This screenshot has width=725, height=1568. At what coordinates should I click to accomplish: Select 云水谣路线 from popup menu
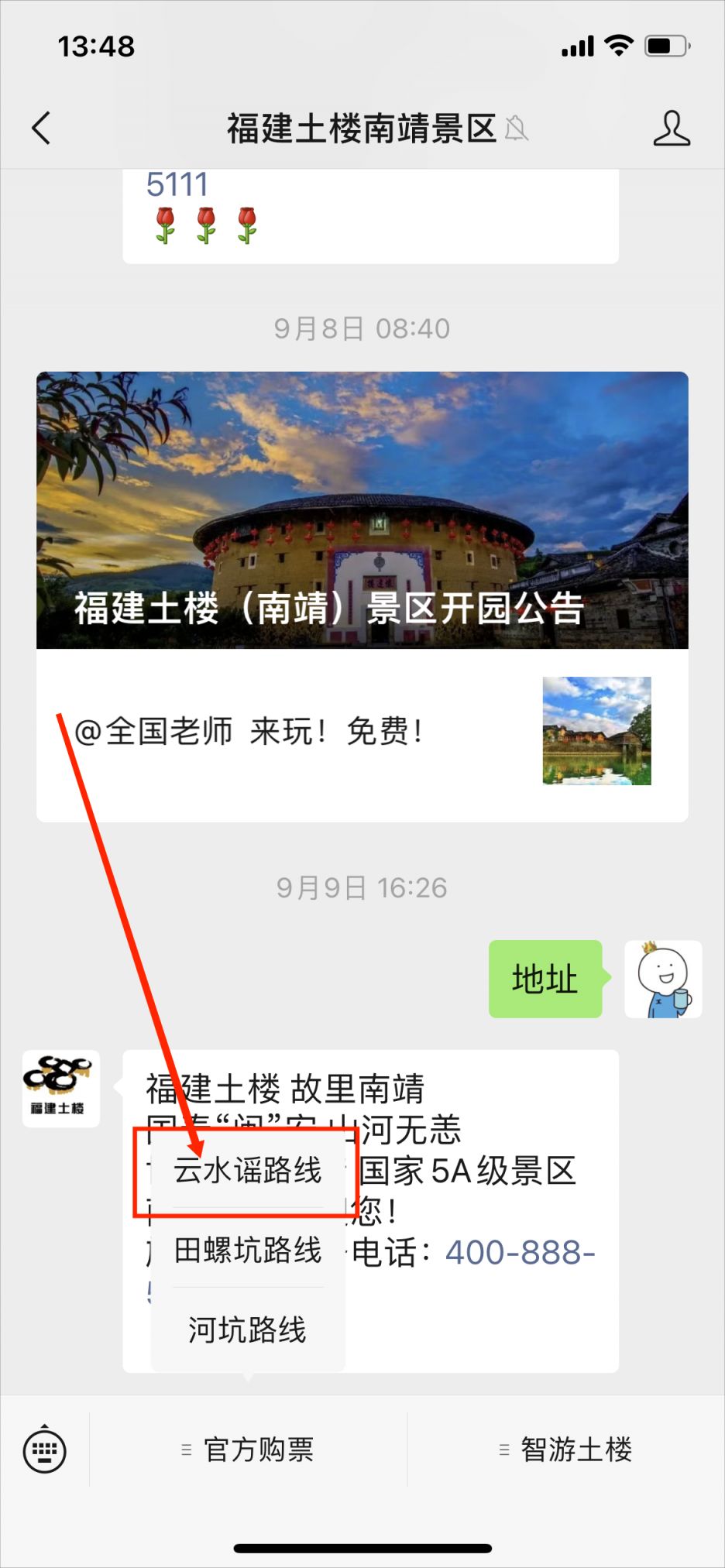(x=247, y=1170)
